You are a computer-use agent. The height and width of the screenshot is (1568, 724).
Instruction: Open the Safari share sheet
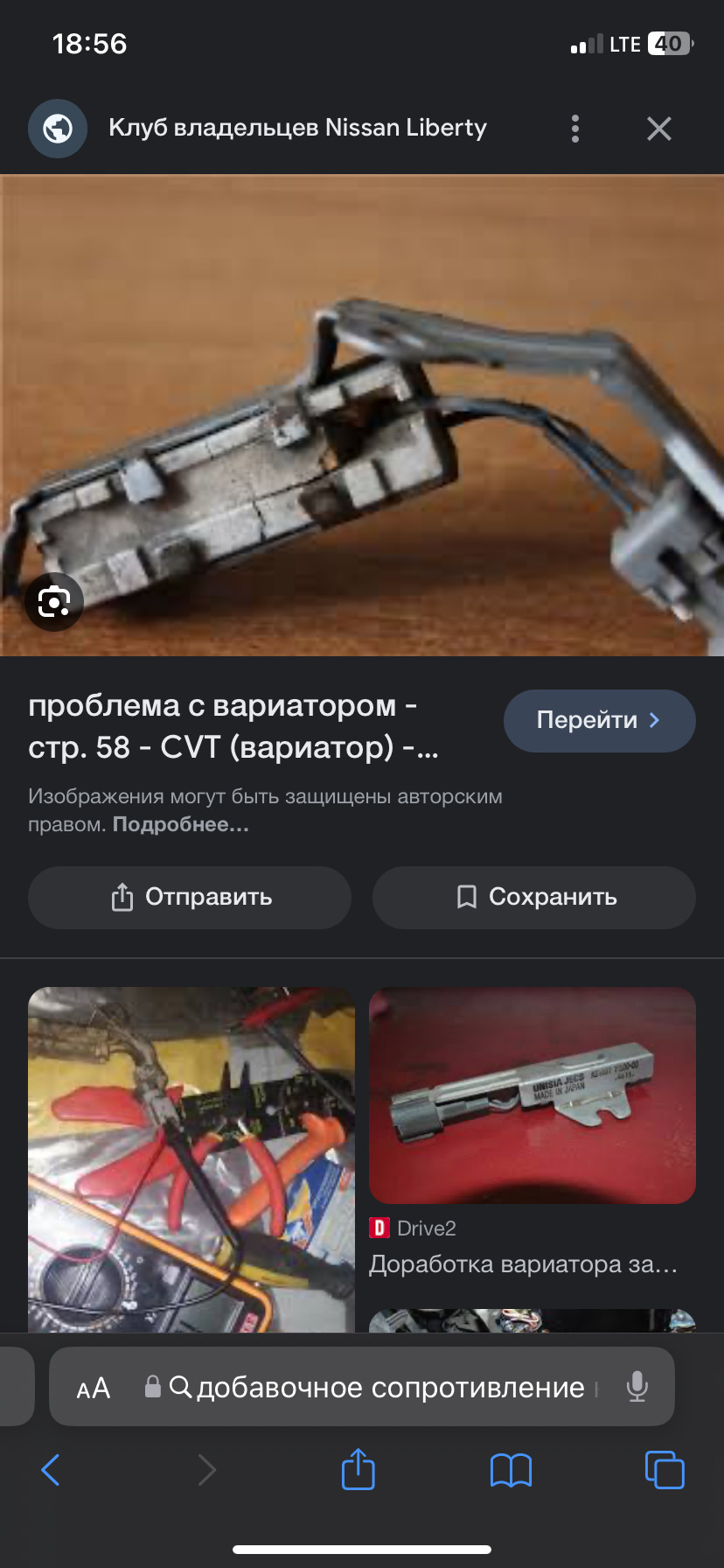(x=358, y=1469)
